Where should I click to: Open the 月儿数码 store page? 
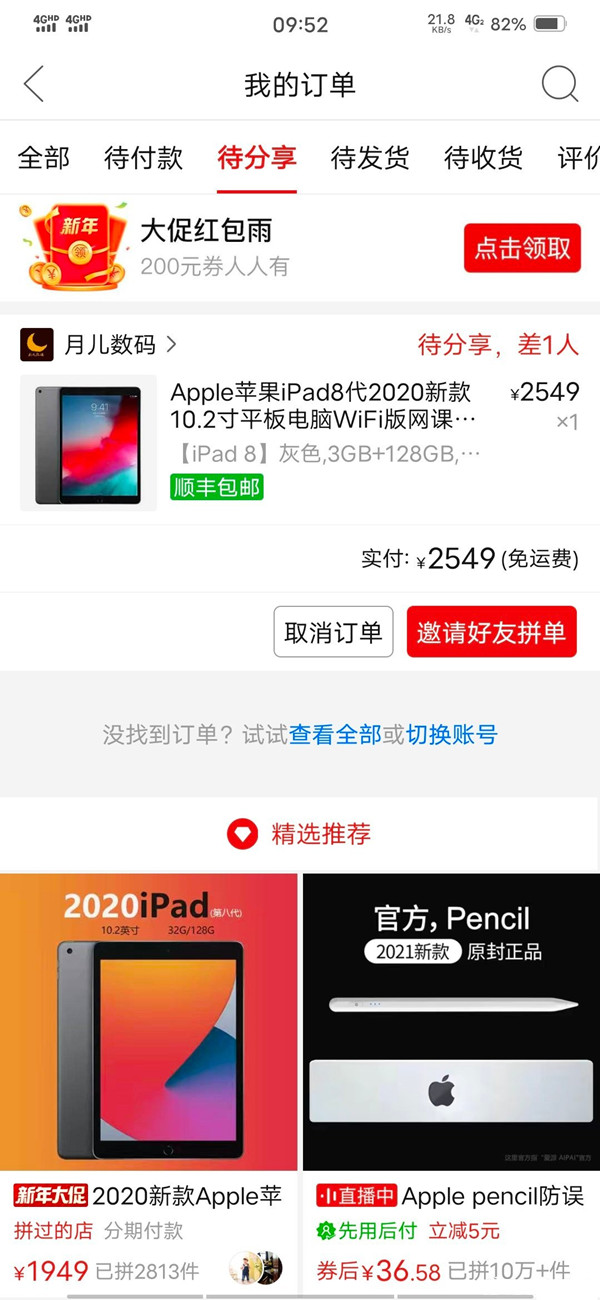click(x=110, y=345)
